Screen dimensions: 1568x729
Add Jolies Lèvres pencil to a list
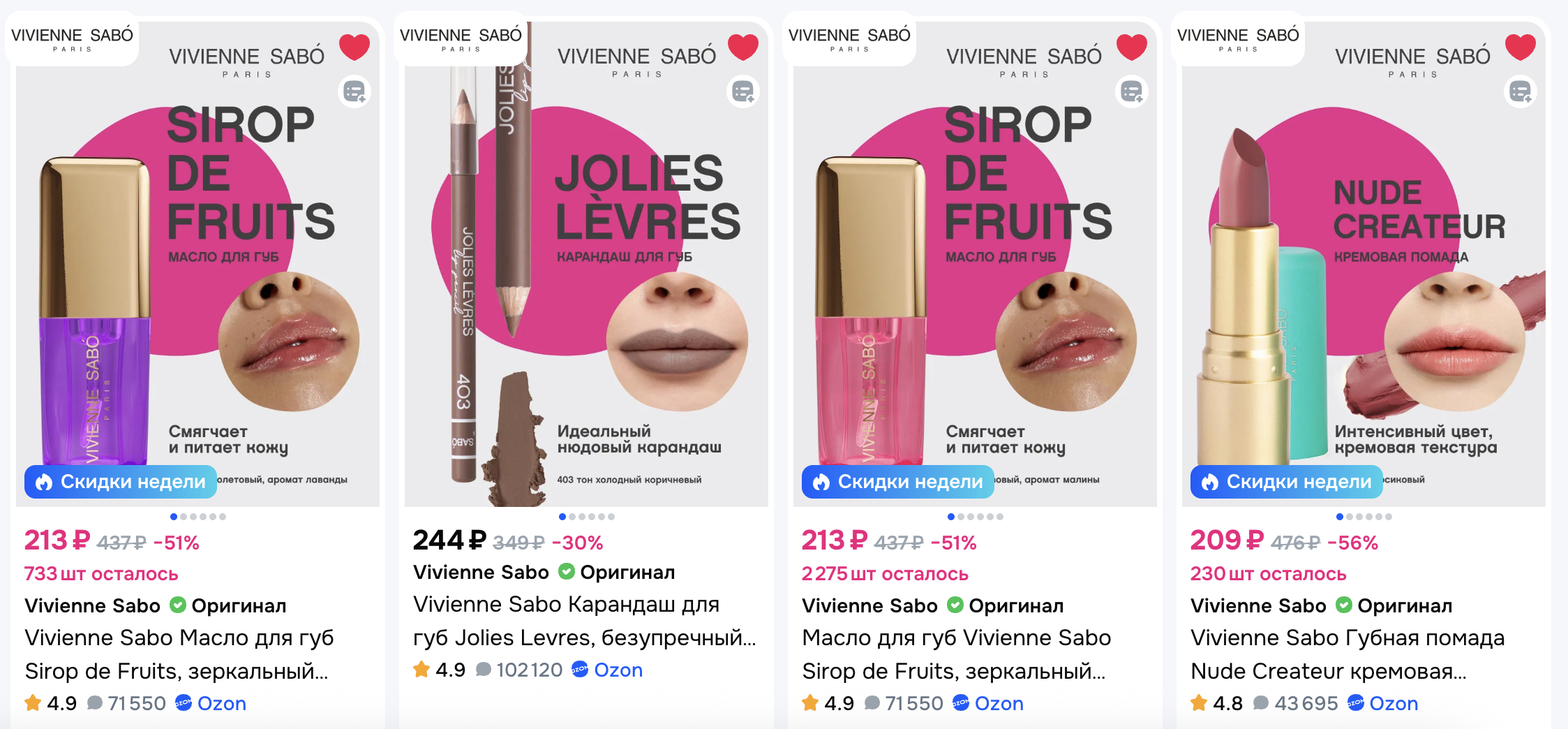tap(743, 91)
